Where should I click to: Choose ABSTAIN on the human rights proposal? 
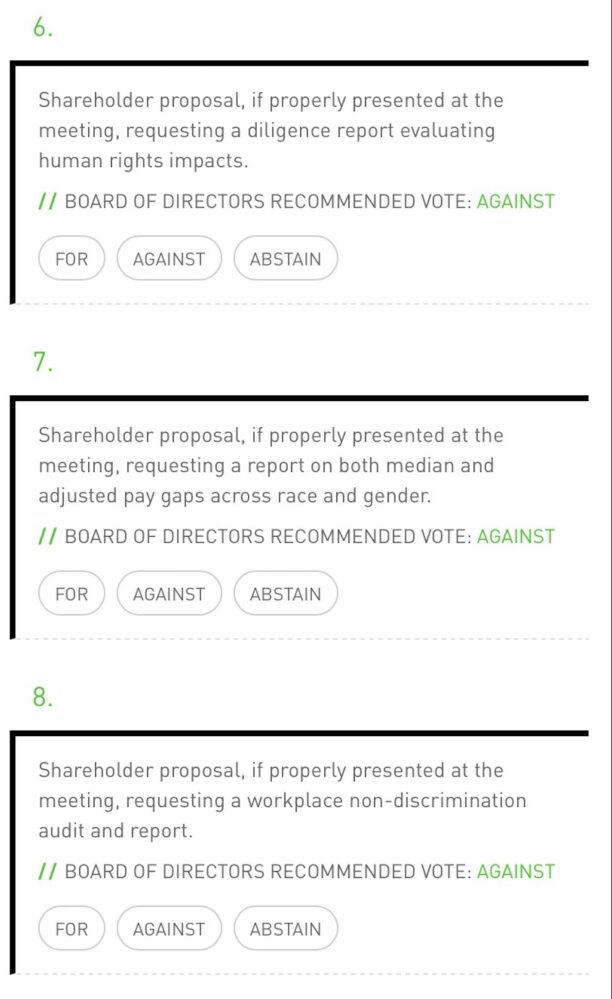(285, 259)
